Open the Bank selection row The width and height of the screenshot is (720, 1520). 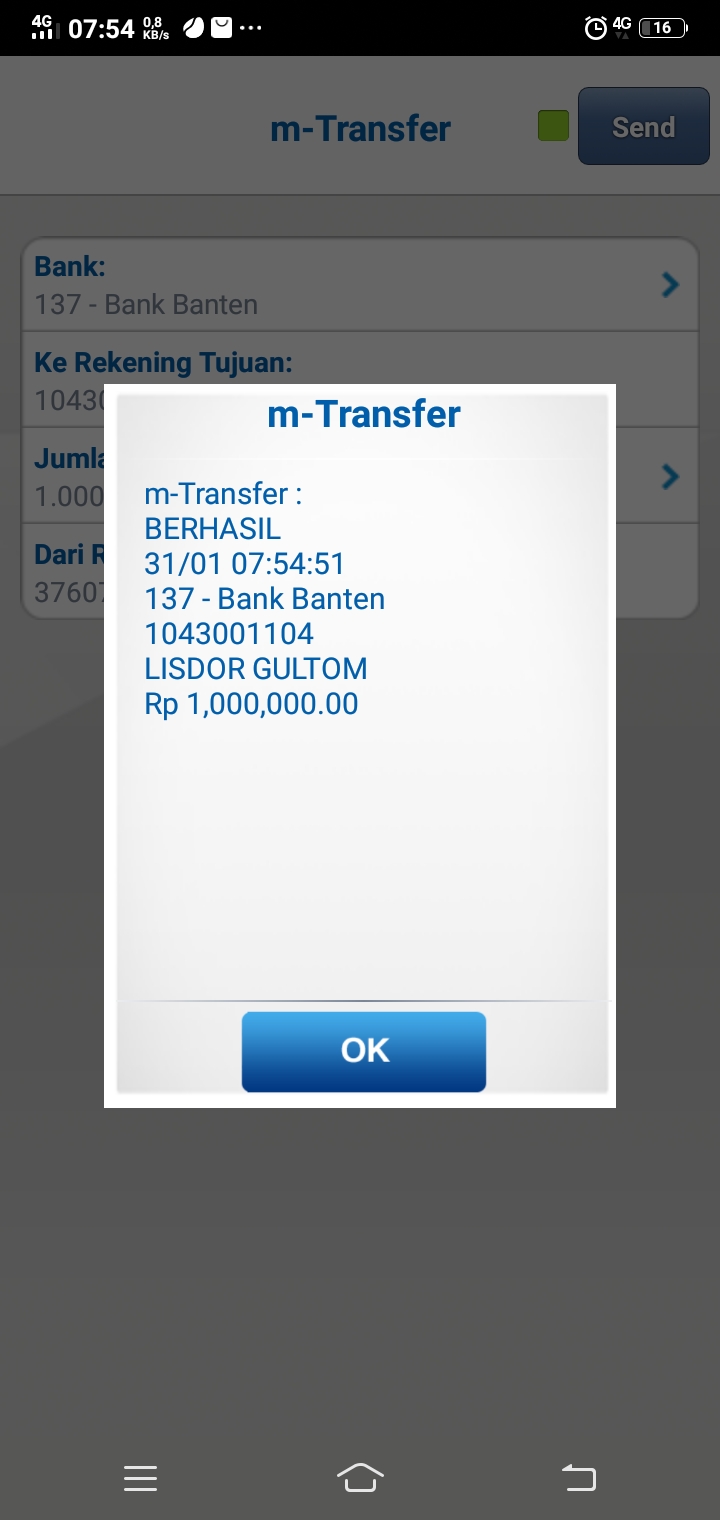(360, 285)
